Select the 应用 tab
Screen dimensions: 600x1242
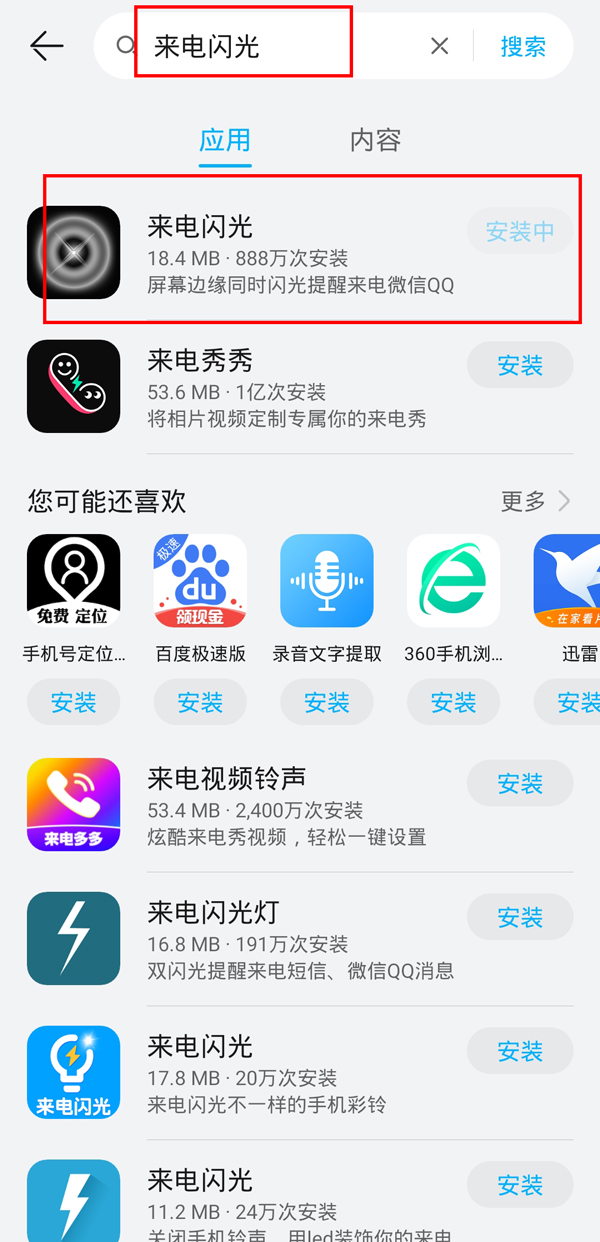225,140
